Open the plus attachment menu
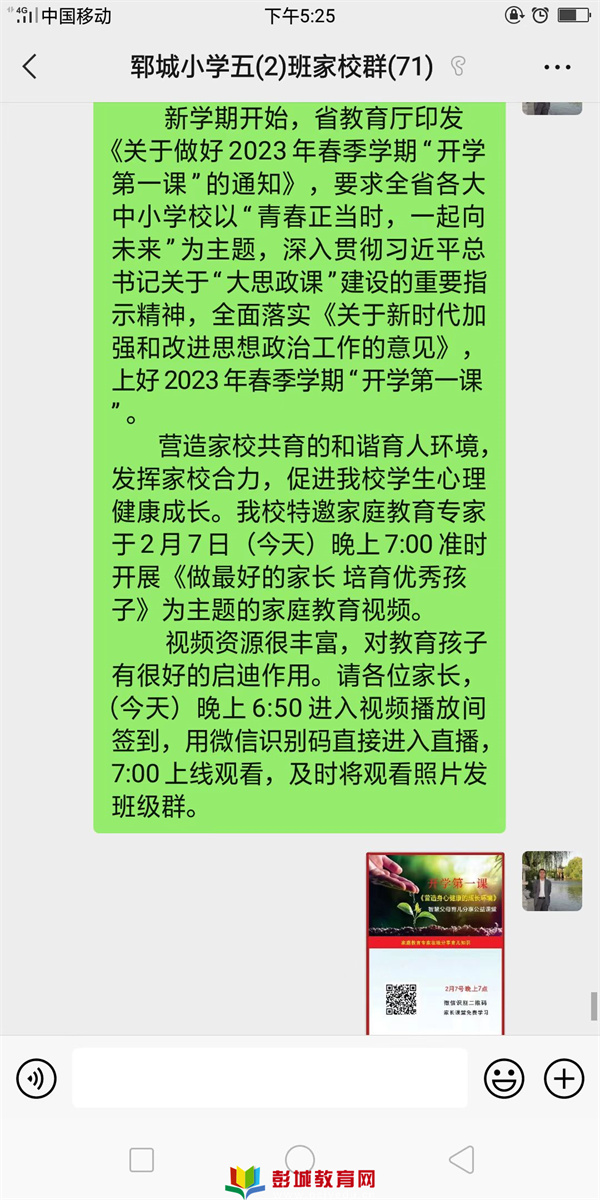The width and height of the screenshot is (600, 1200). (563, 1078)
